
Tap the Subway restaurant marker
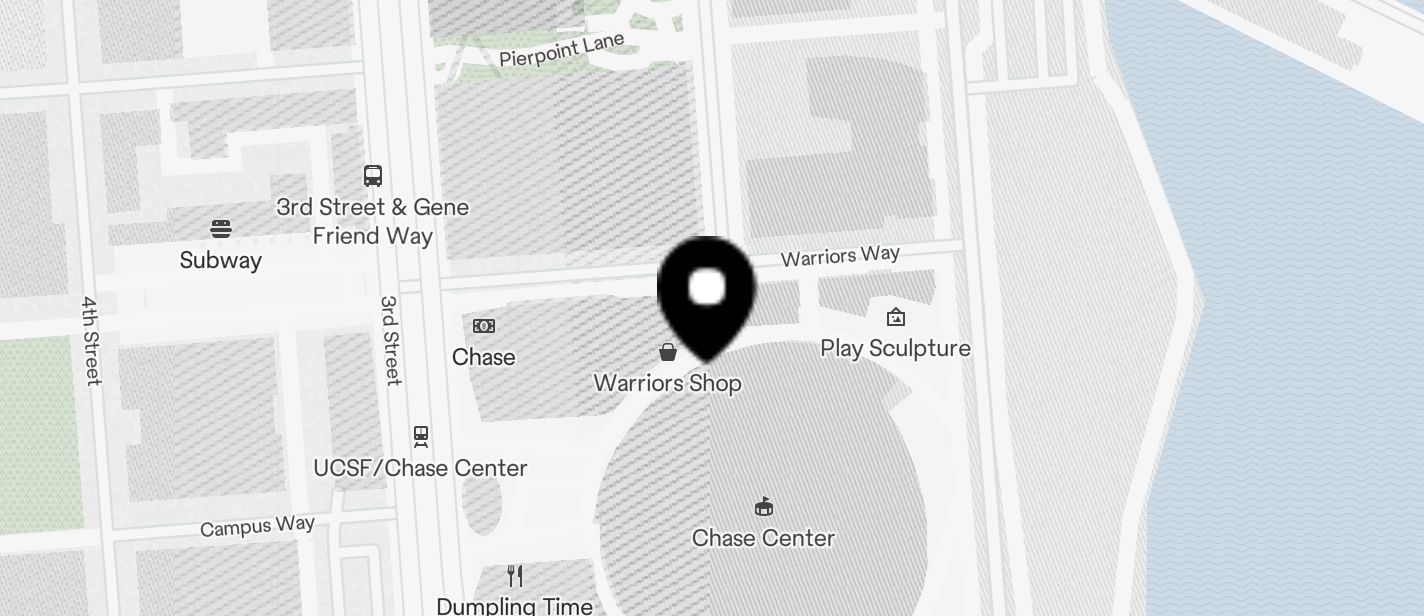pos(221,229)
